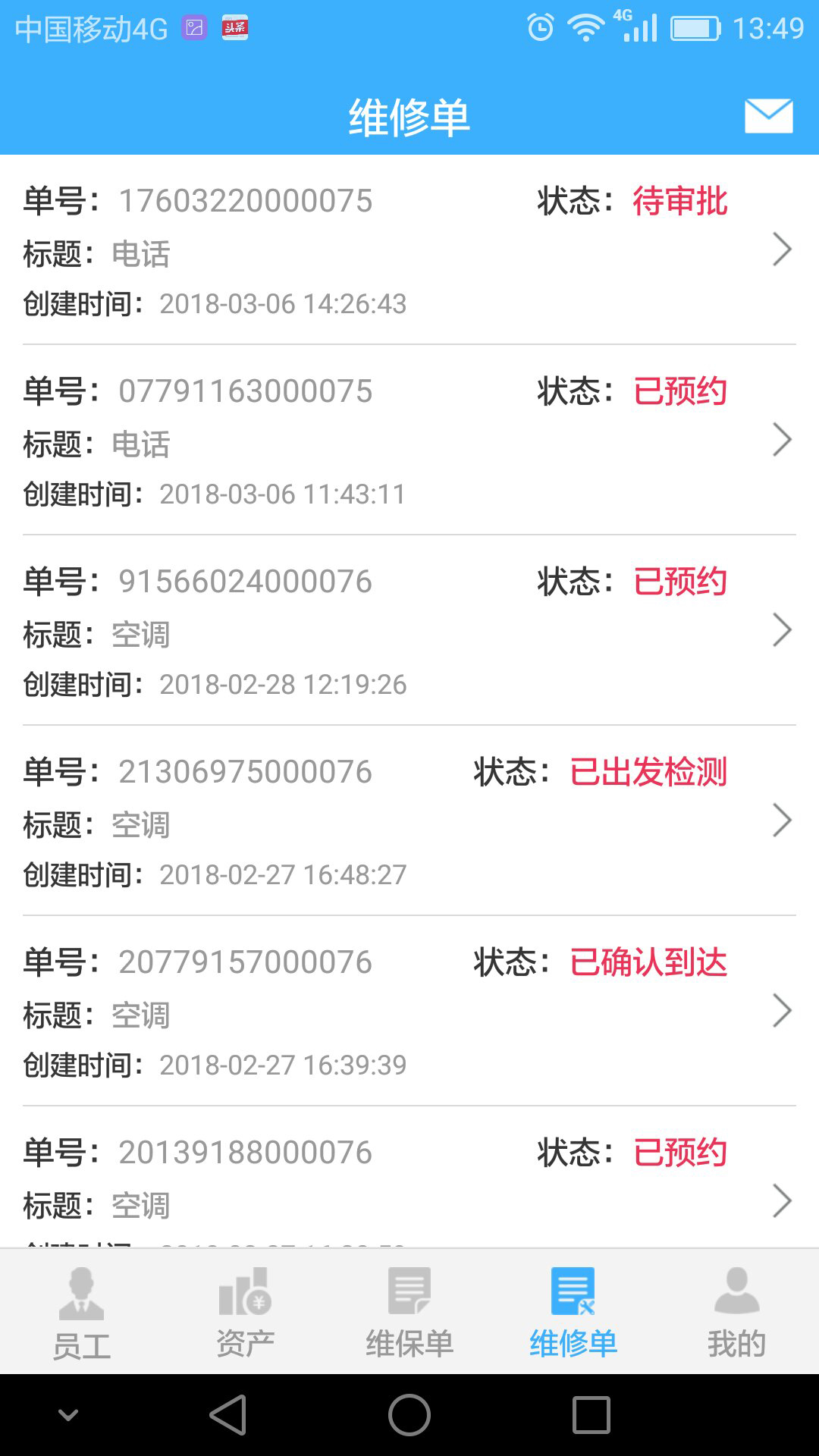This screenshot has width=819, height=1456.
Task: Switch to the 资产 tab
Action: pos(246,1313)
